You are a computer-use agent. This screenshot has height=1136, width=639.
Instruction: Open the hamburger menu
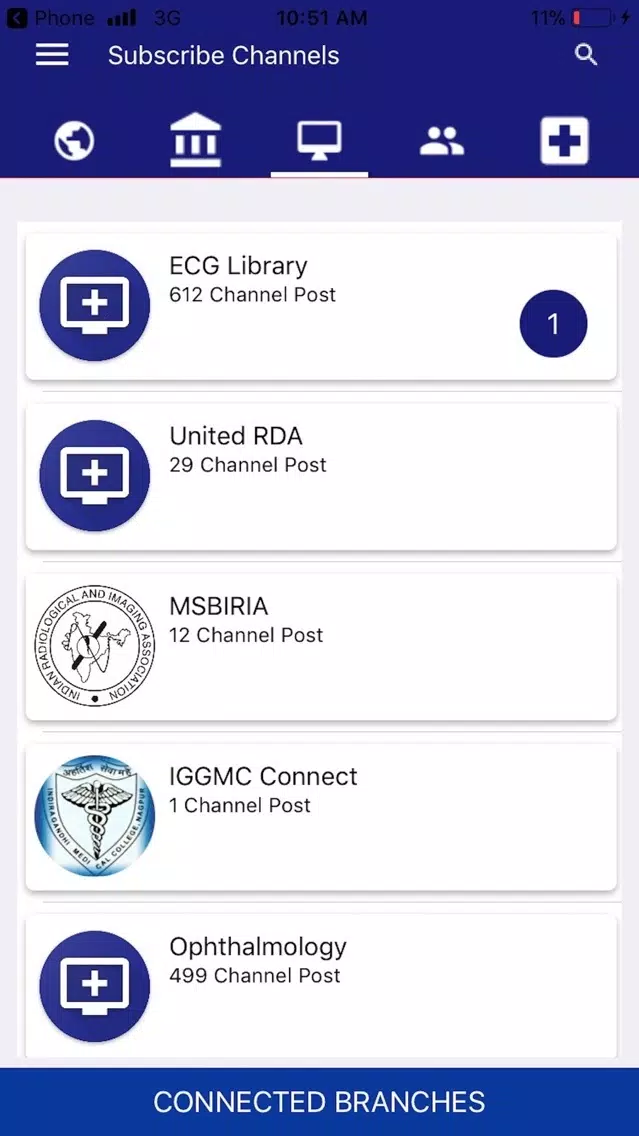pyautogui.click(x=52, y=55)
